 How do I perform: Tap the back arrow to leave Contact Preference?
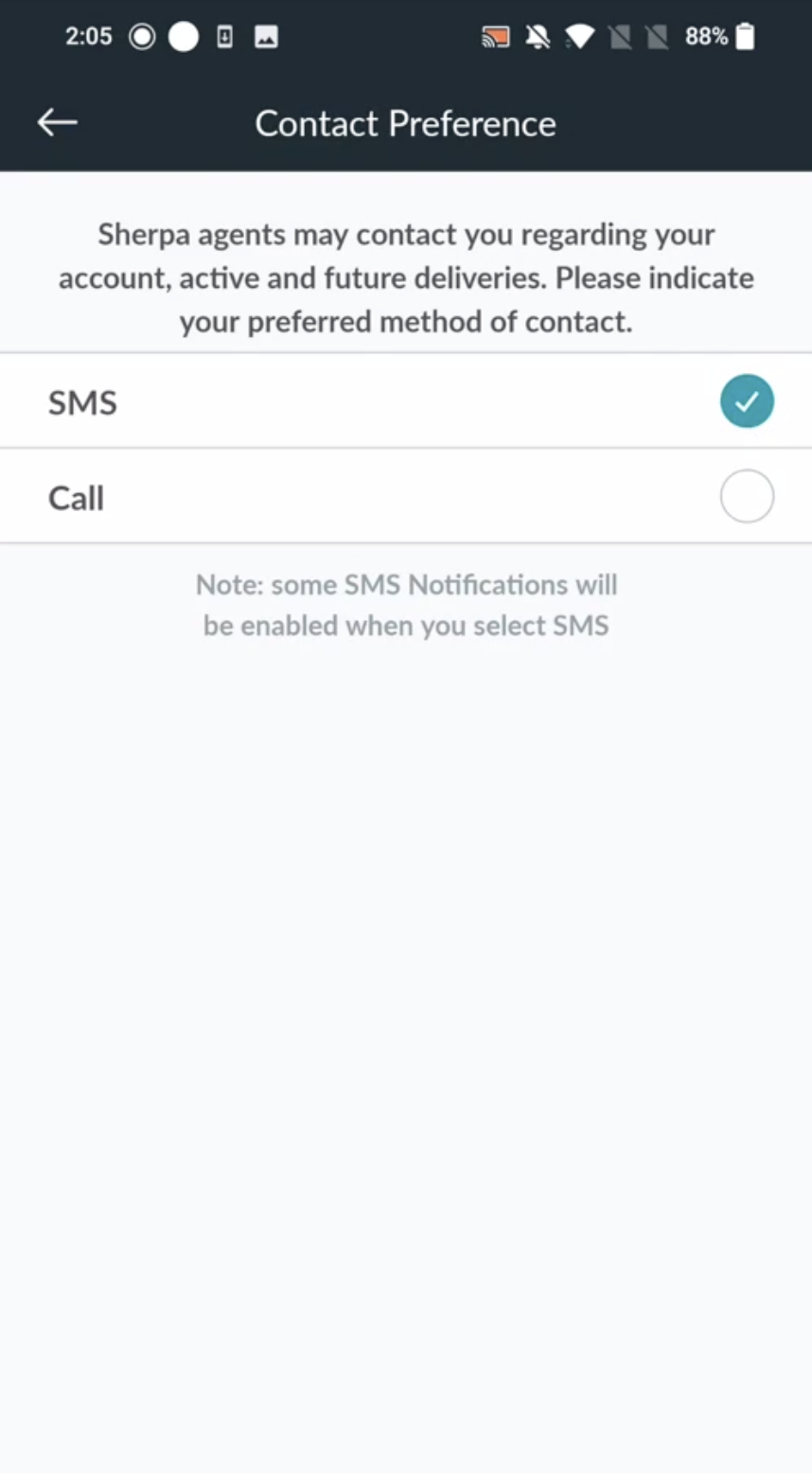point(57,122)
